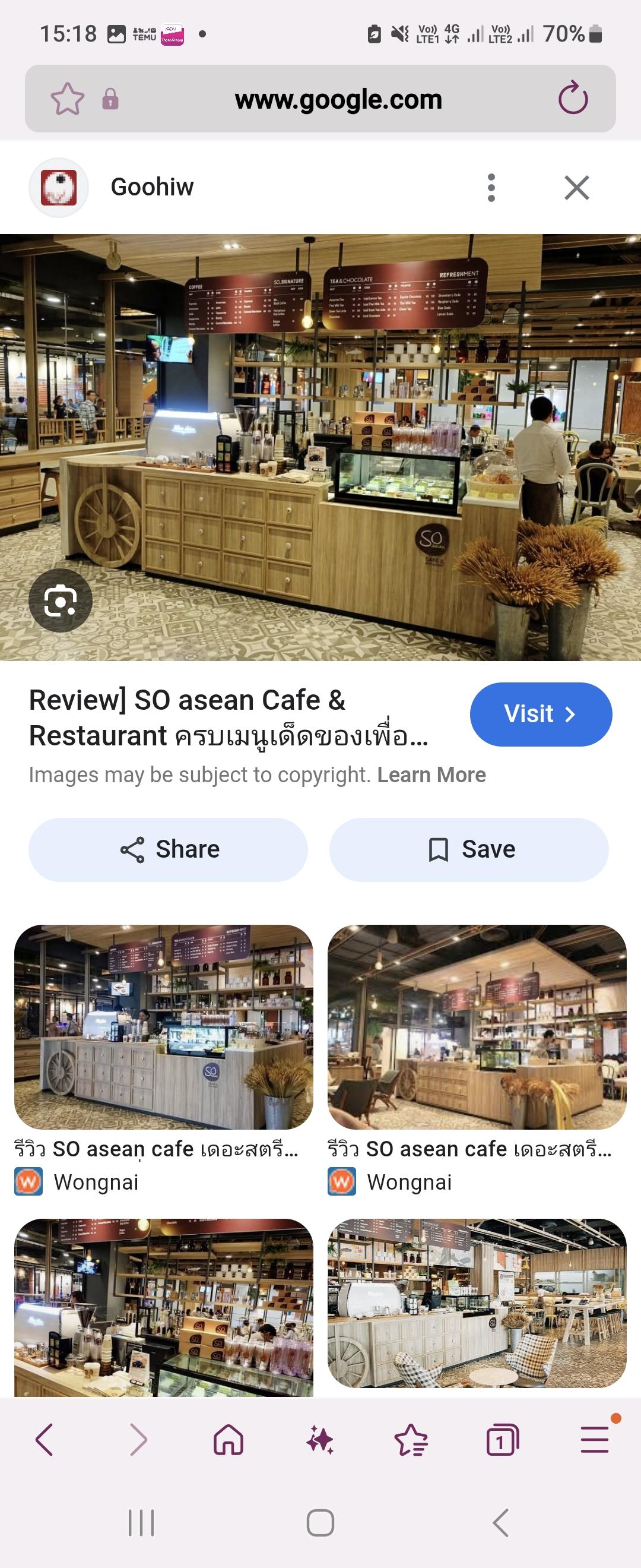Close the Goohiw image preview
The image size is (641, 1568).
[576, 188]
